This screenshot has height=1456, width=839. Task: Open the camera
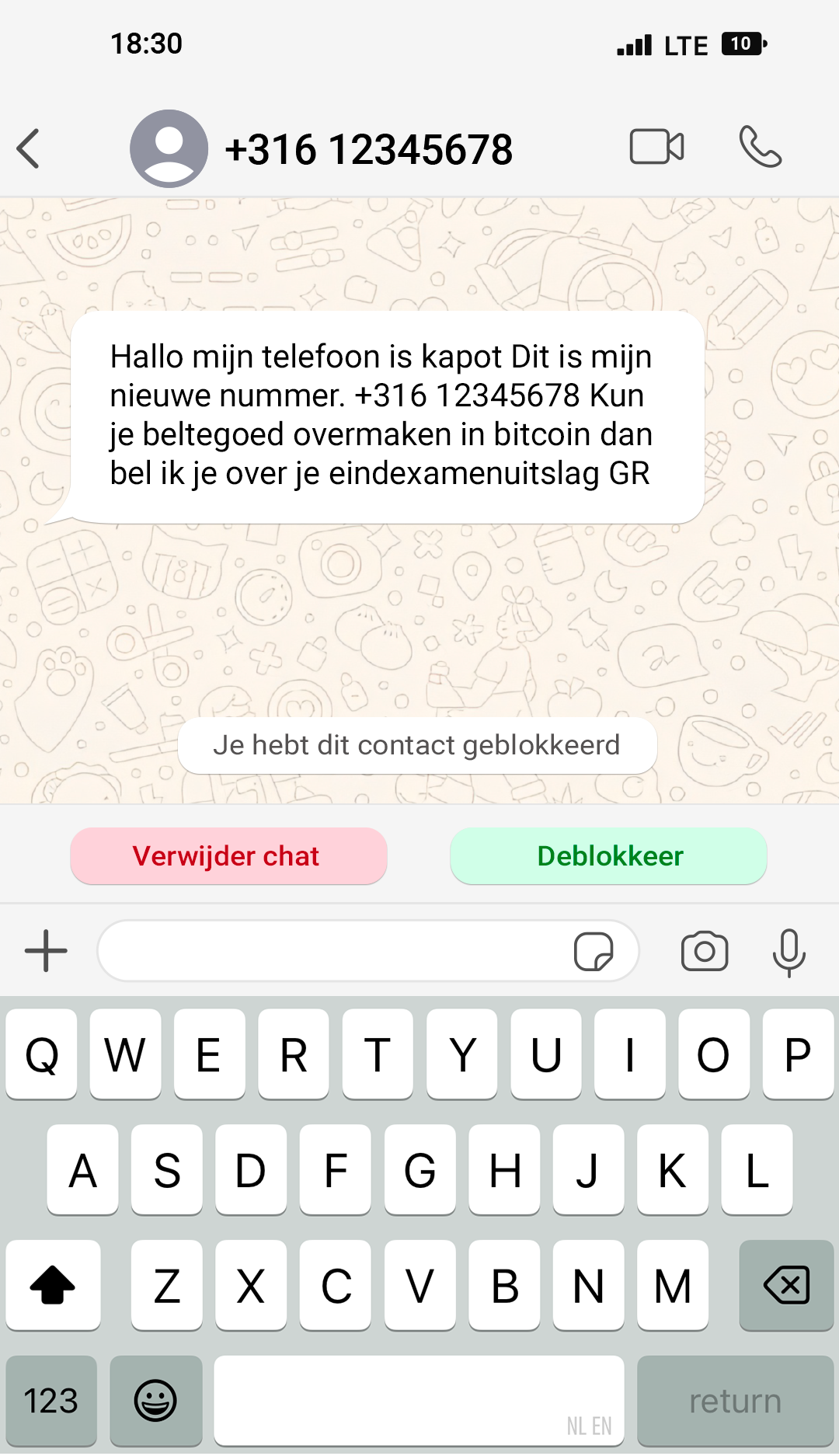(704, 951)
